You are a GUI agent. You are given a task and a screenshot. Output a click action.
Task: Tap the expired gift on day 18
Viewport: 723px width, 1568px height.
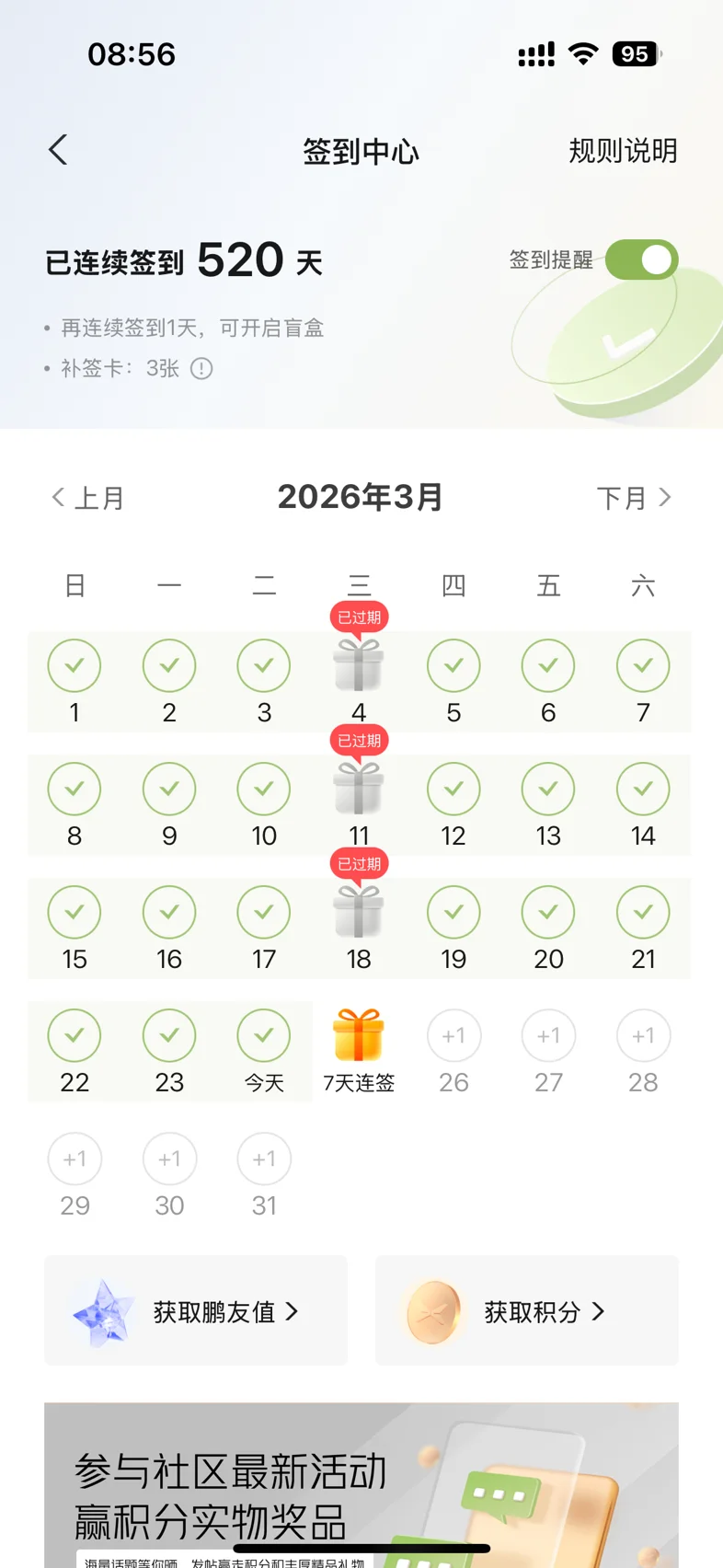tap(359, 912)
